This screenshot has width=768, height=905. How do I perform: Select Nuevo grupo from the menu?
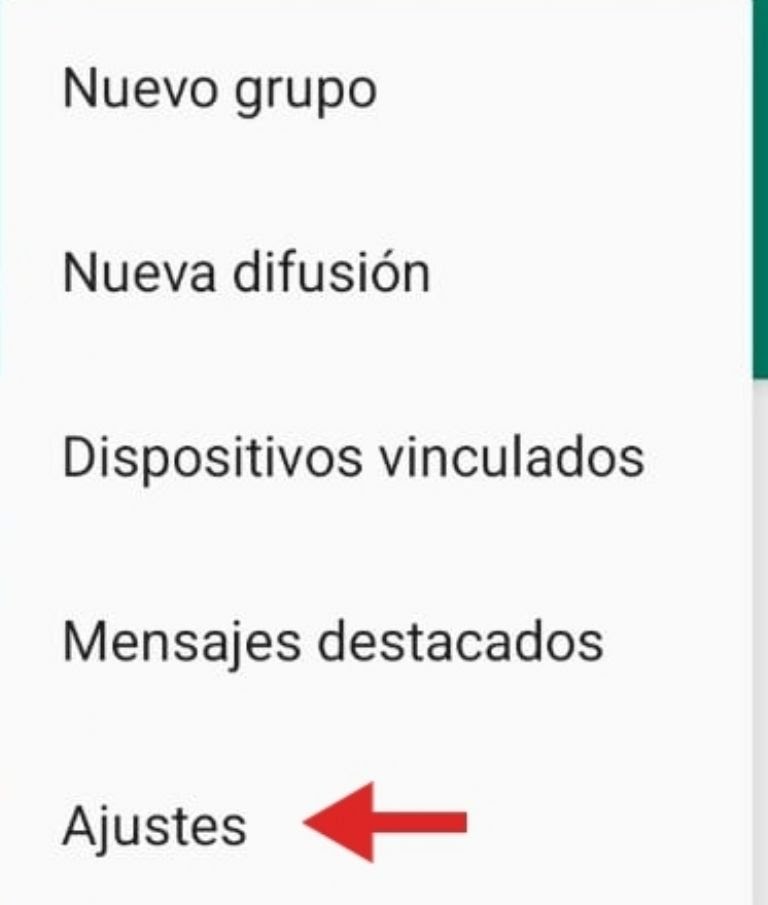(219, 90)
